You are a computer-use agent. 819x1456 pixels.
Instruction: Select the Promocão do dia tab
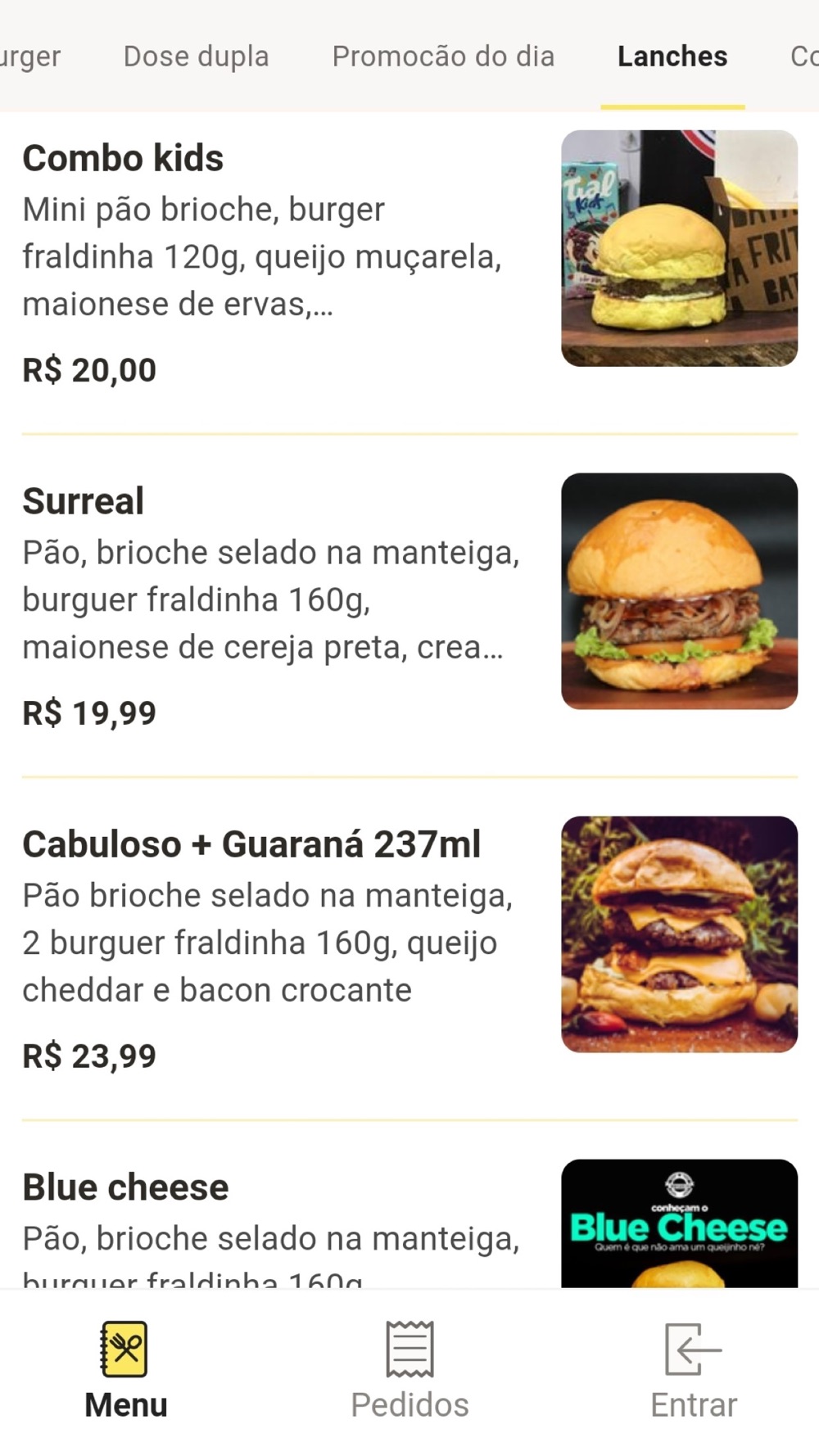[x=443, y=57]
